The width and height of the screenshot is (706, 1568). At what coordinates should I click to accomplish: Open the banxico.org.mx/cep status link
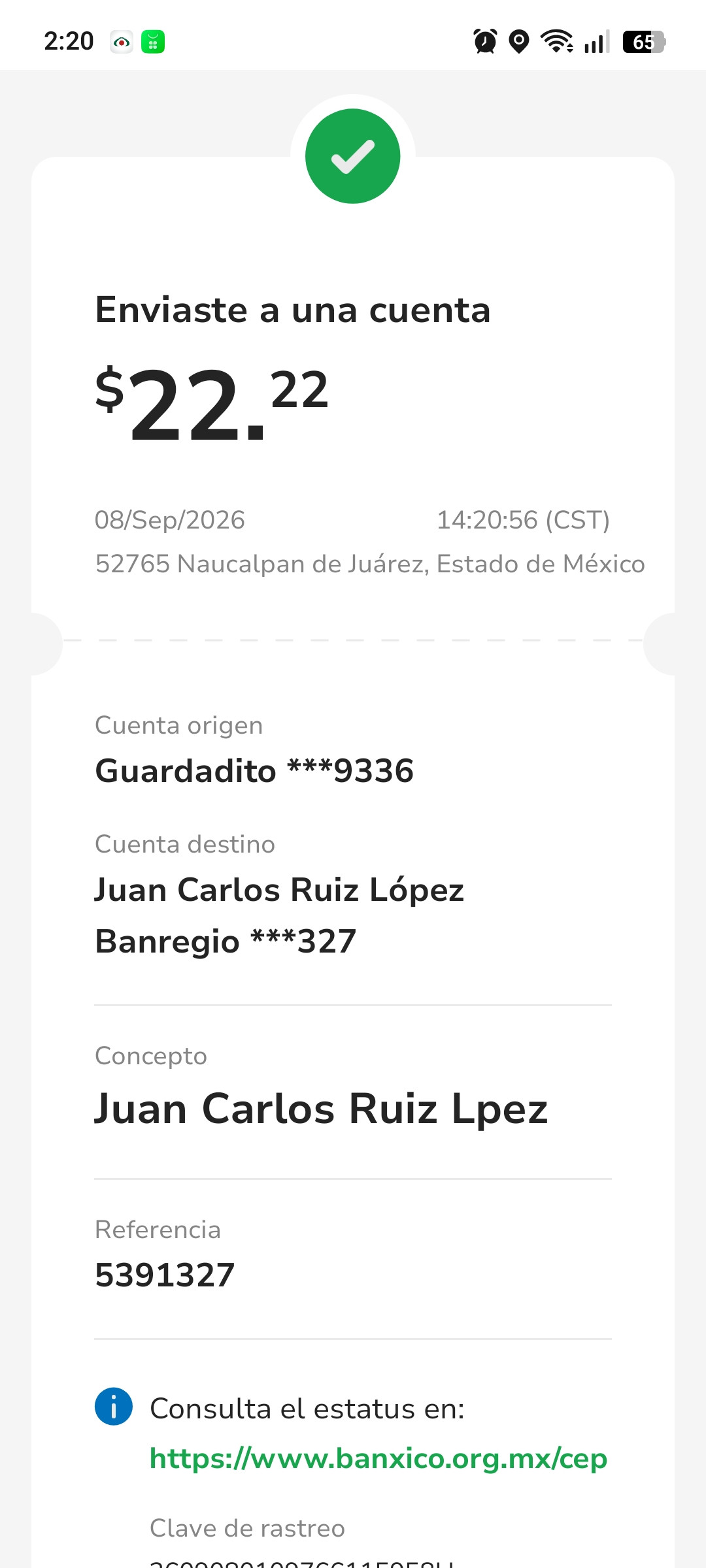(x=378, y=1459)
